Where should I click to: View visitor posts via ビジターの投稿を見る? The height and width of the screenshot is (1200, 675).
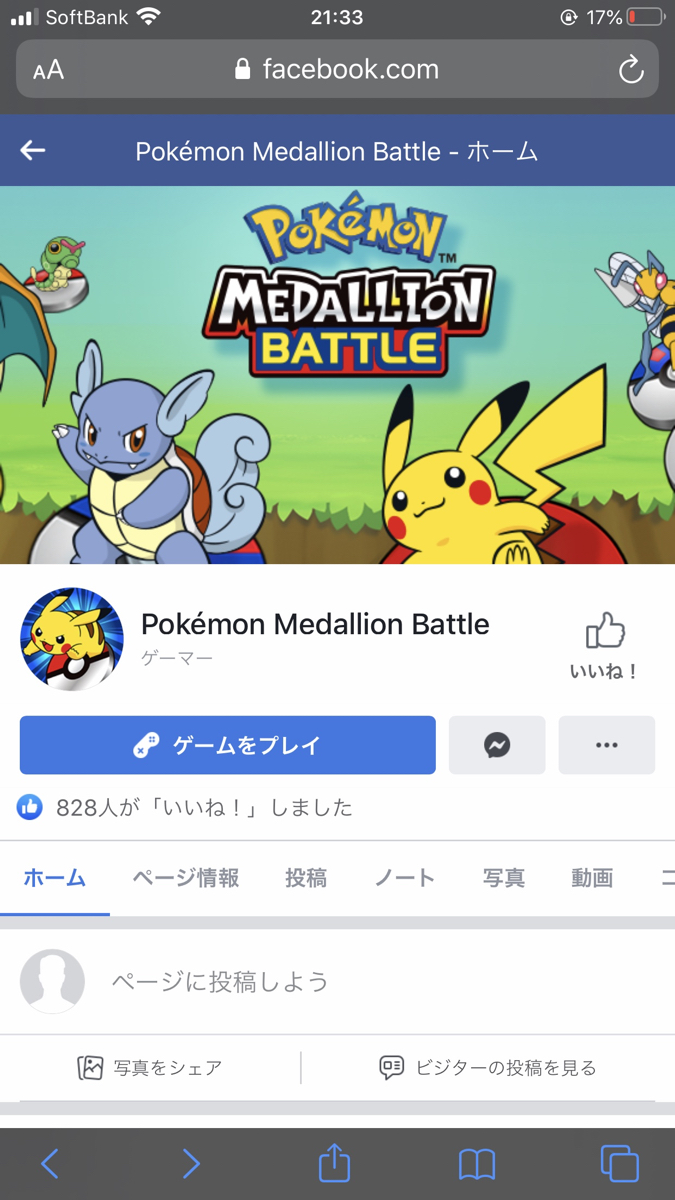click(x=488, y=1068)
